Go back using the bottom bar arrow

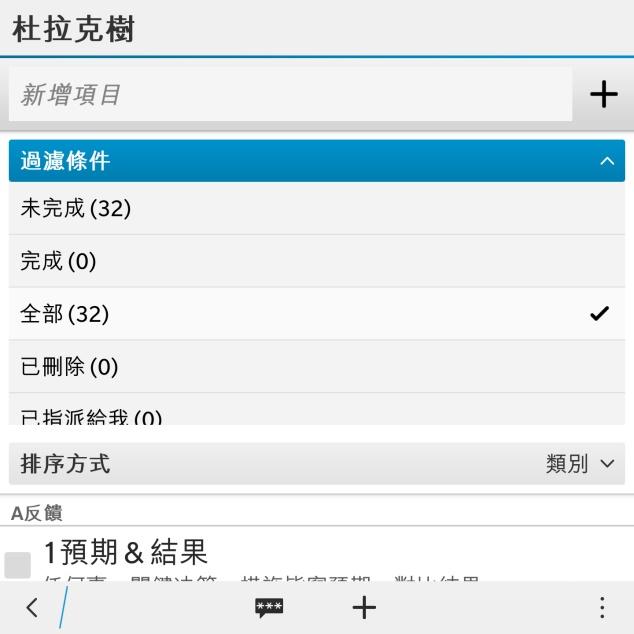32,607
